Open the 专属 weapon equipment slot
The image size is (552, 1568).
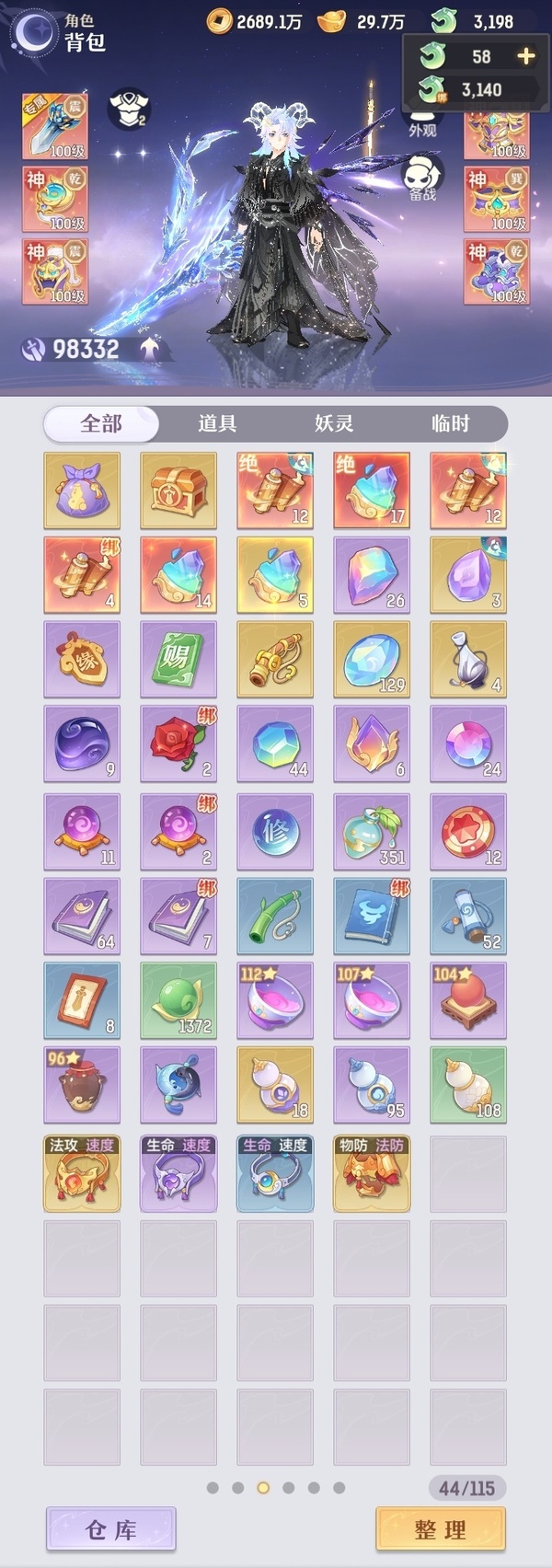point(54,126)
